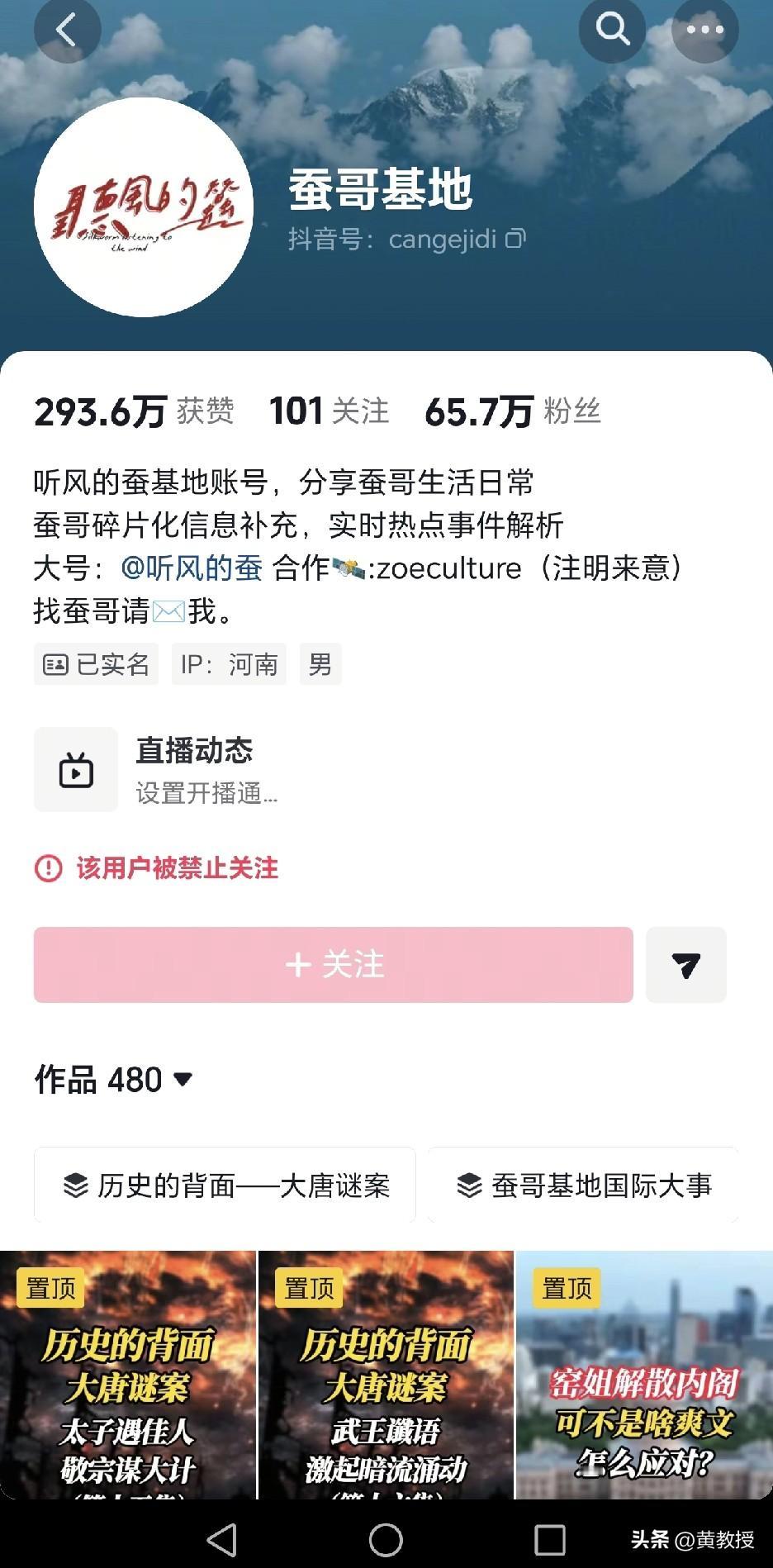Tap the stack icon on 蚕哥基地国际大事 collection
Screen dimensions: 773x1568
[471, 1185]
